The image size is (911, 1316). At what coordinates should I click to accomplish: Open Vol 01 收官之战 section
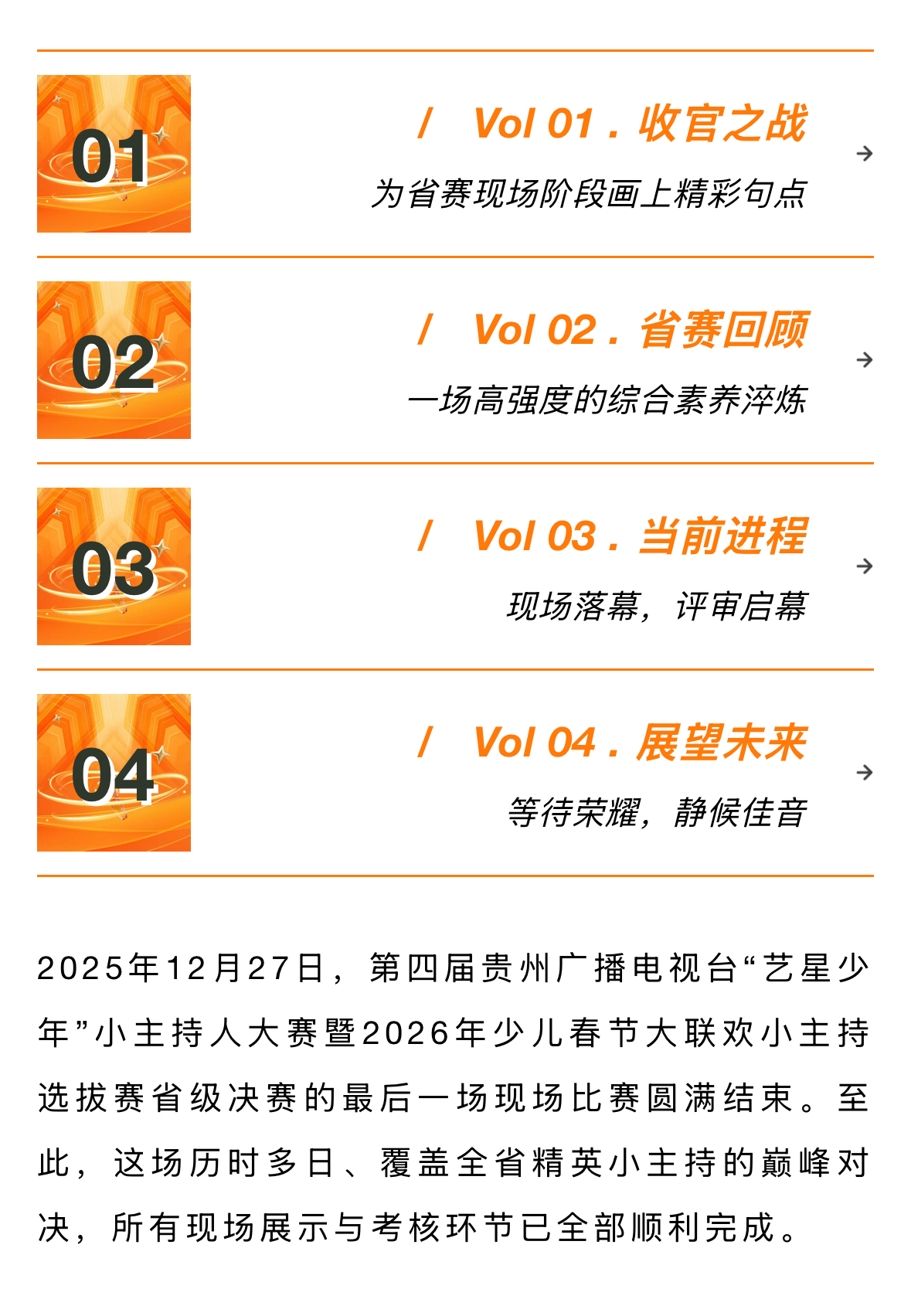pos(640,124)
